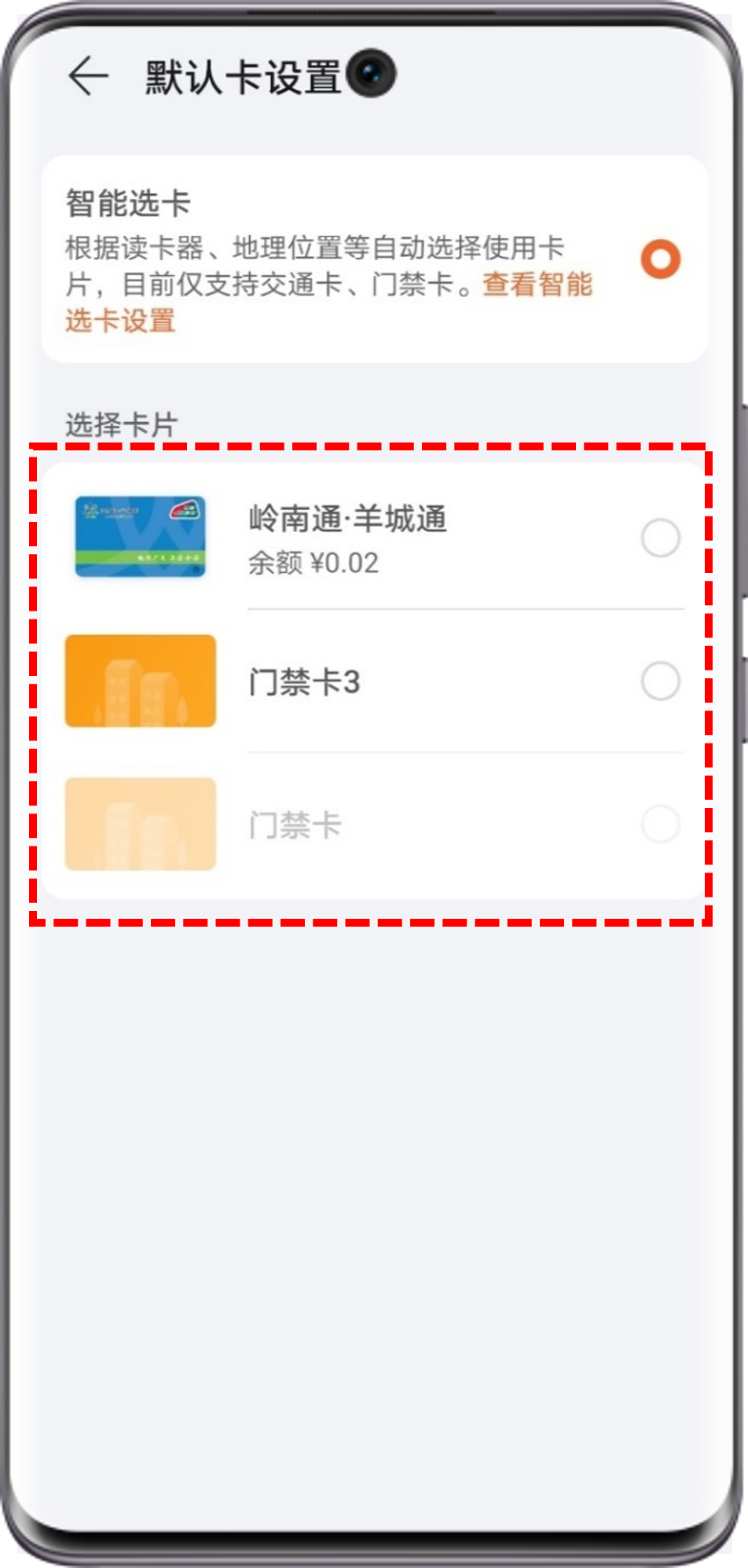Viewport: 748px width, 1568px height.
Task: Select 岭南通·羊城通 as default card
Action: point(660,538)
